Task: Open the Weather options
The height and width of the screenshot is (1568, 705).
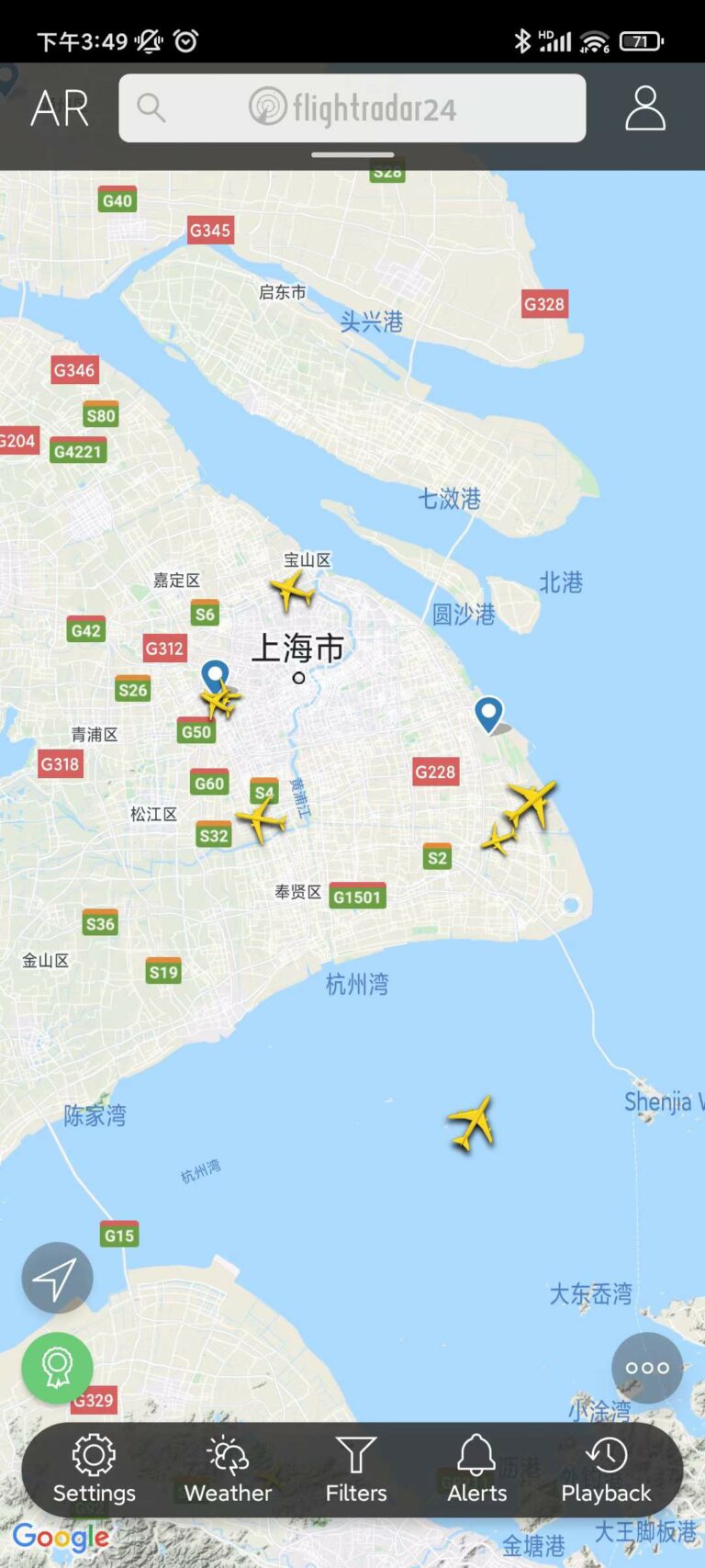Action: (x=228, y=1470)
